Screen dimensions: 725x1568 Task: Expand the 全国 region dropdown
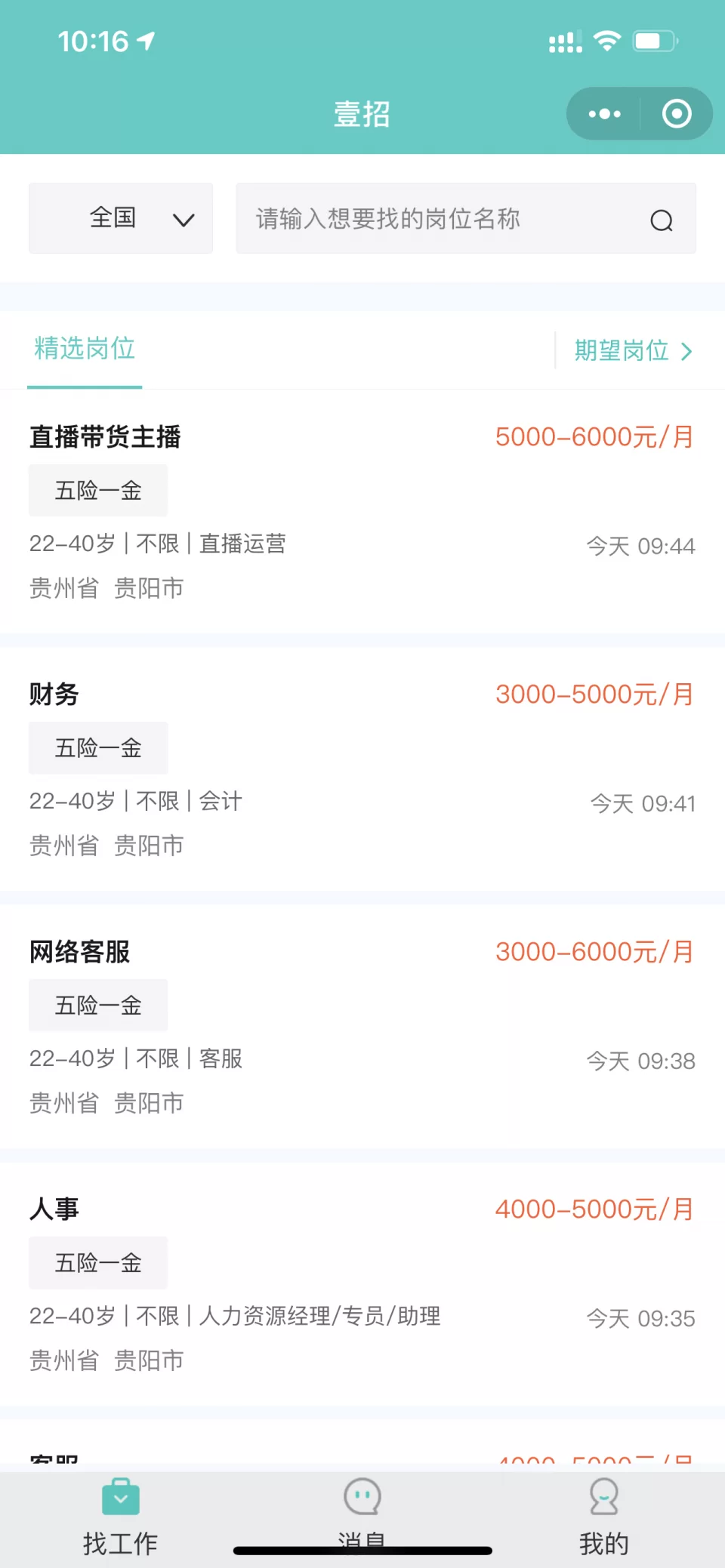tap(121, 218)
